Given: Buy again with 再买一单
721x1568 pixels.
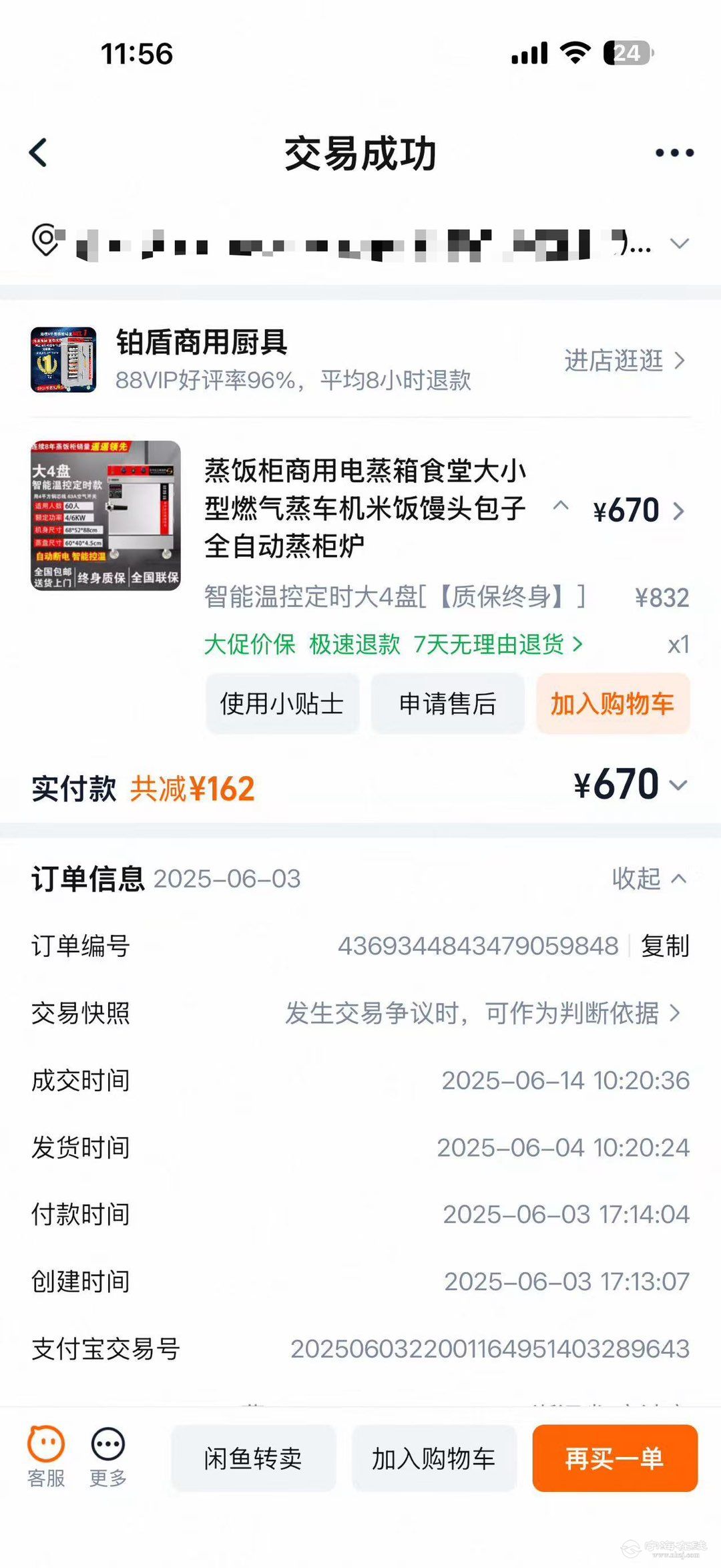Looking at the screenshot, I should [614, 1458].
